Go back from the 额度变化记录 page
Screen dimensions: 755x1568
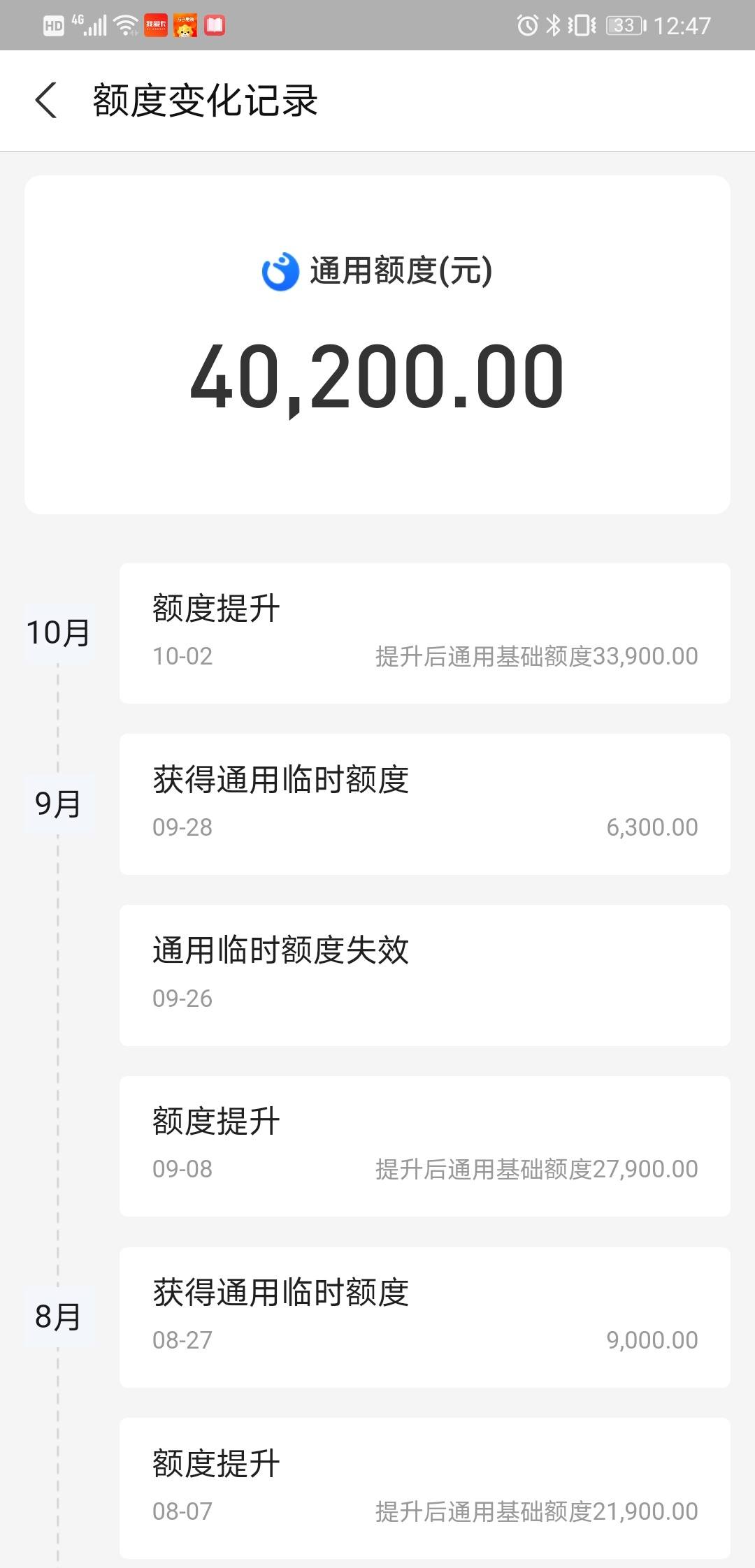tap(45, 101)
